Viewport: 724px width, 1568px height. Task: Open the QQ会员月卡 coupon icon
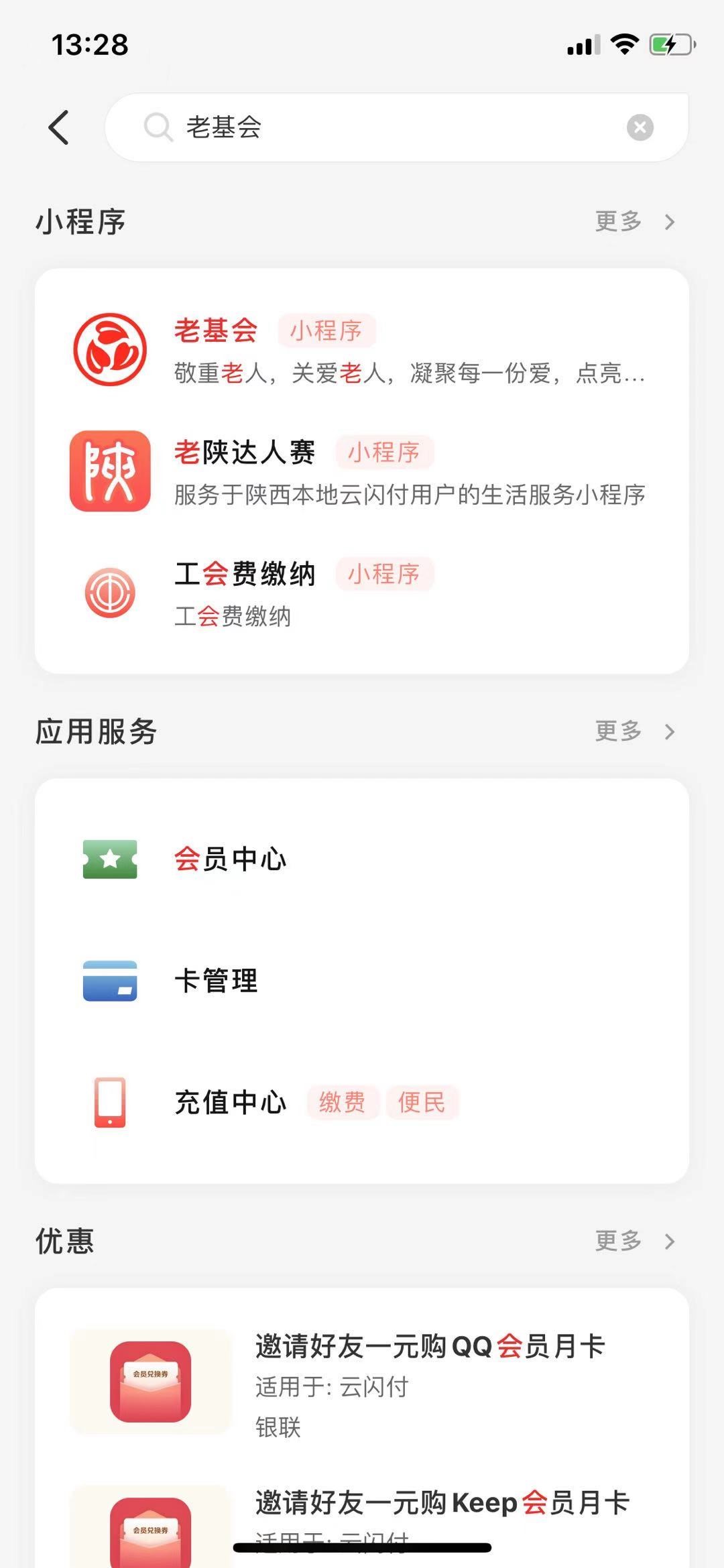pos(149,1381)
